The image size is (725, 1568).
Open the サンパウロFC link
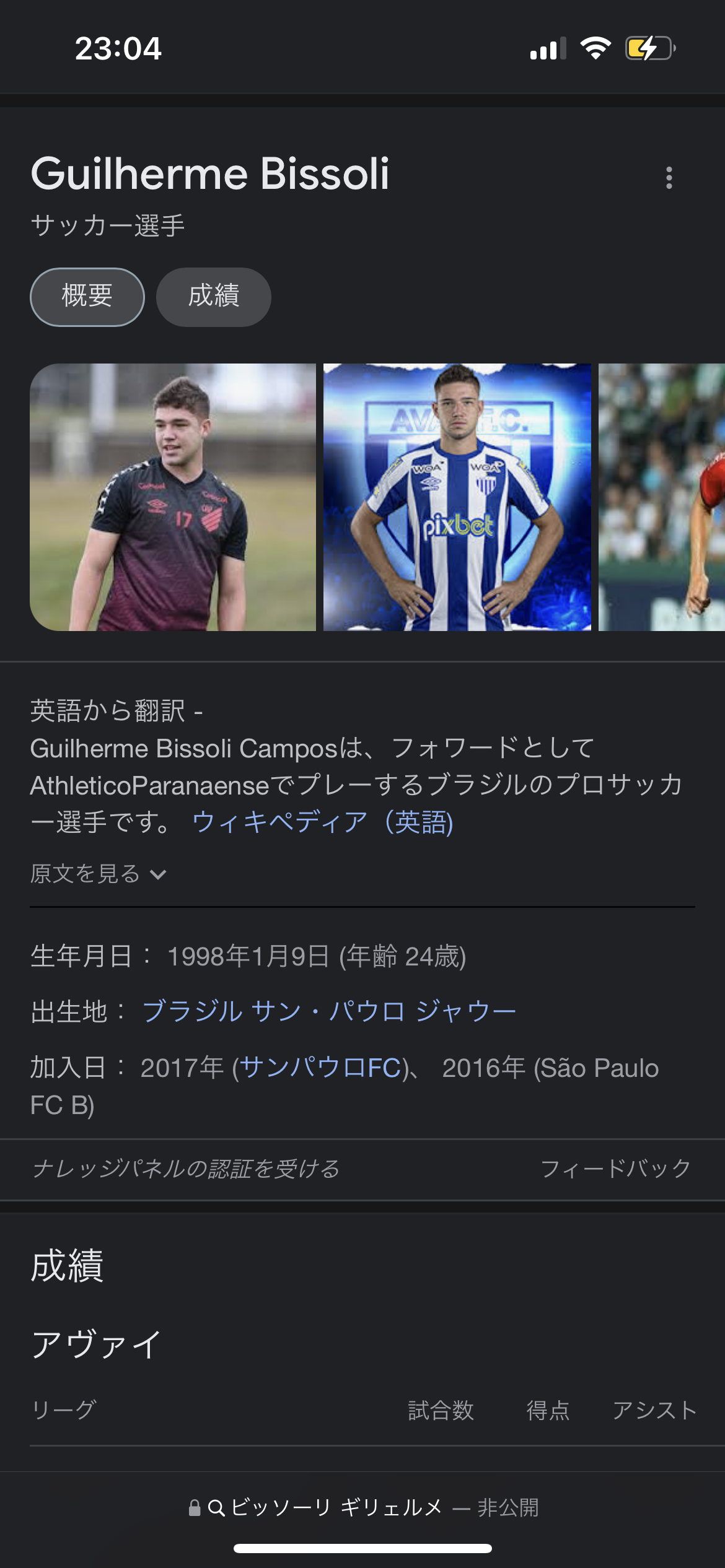(x=320, y=1068)
